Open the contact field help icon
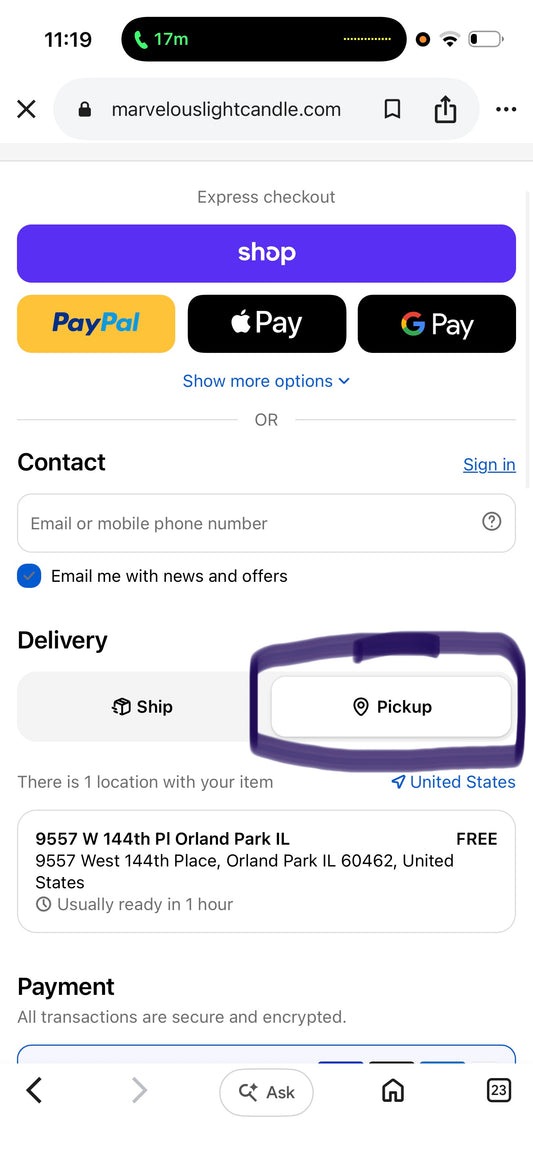This screenshot has width=533, height=1158. 492,522
